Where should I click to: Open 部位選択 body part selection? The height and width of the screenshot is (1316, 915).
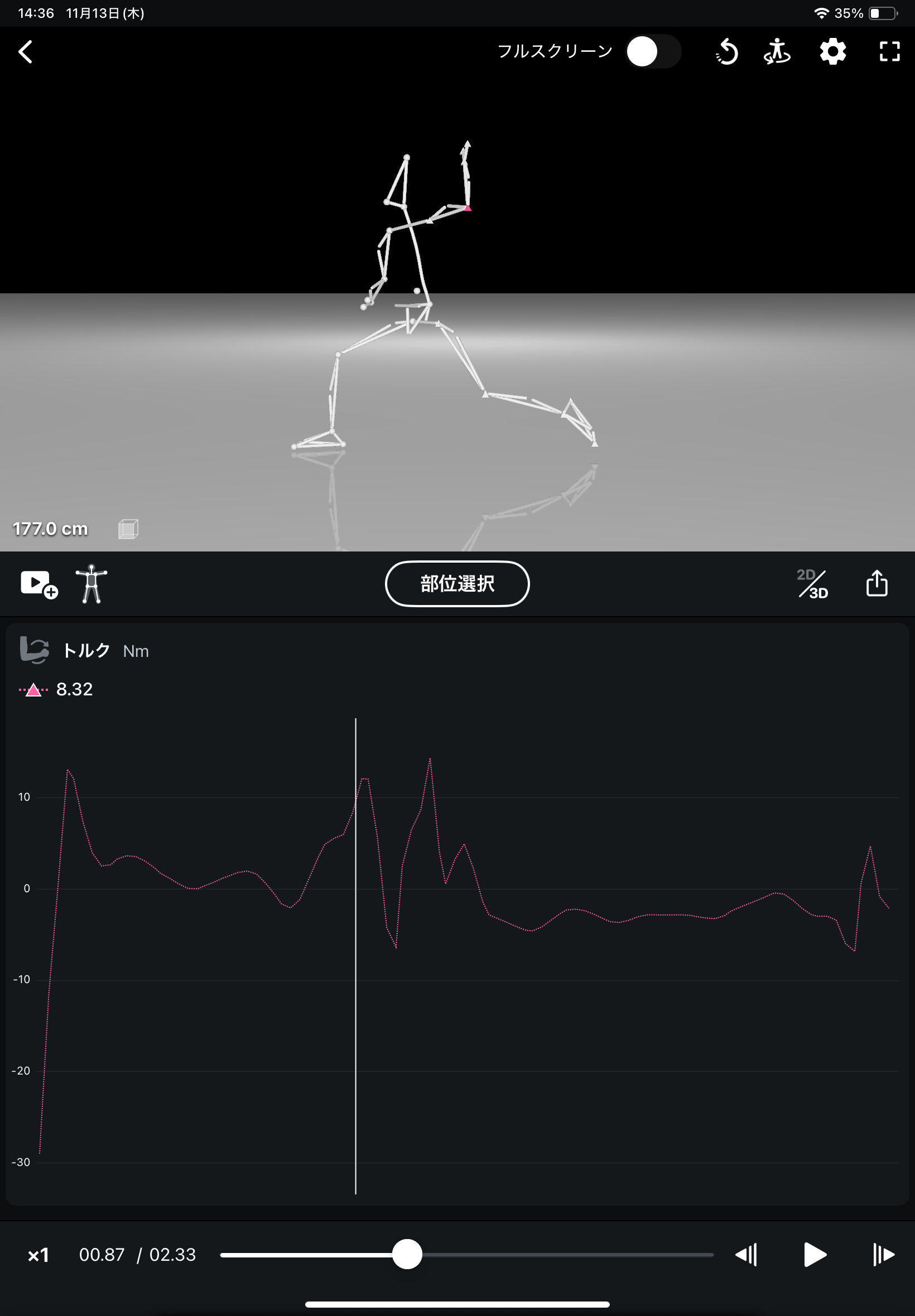457,584
